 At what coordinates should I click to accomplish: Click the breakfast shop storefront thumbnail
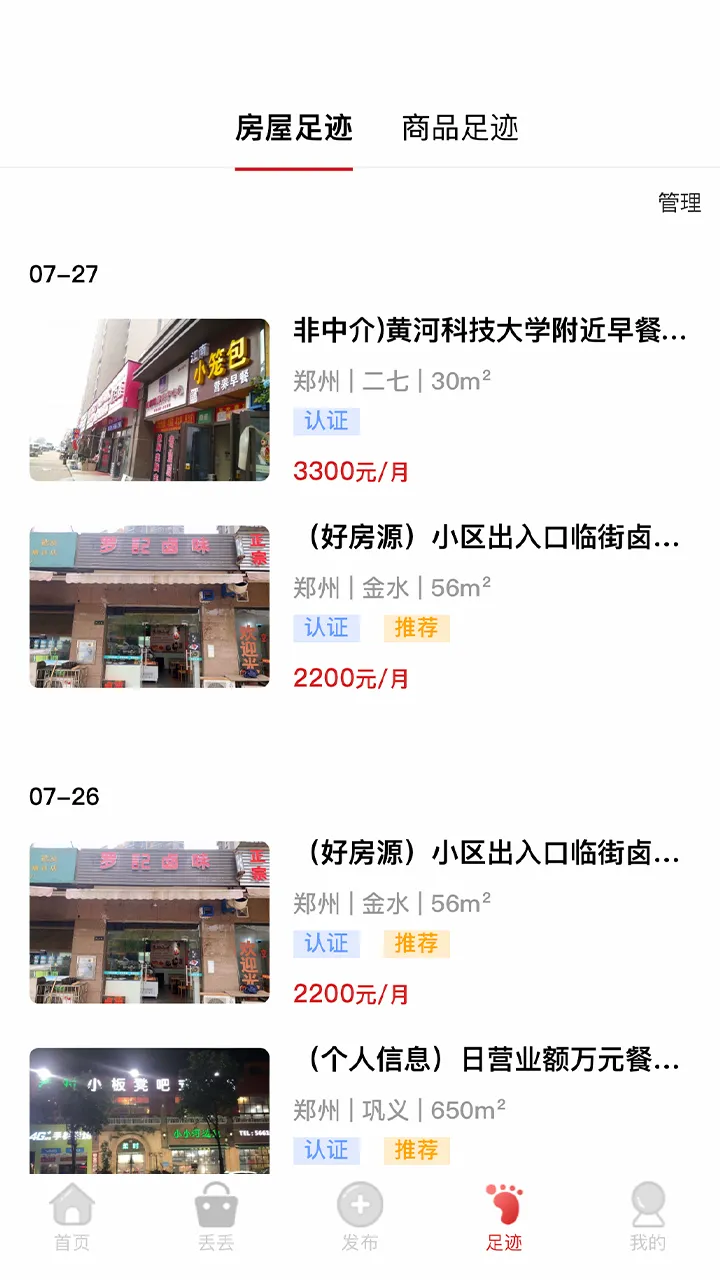click(x=148, y=400)
